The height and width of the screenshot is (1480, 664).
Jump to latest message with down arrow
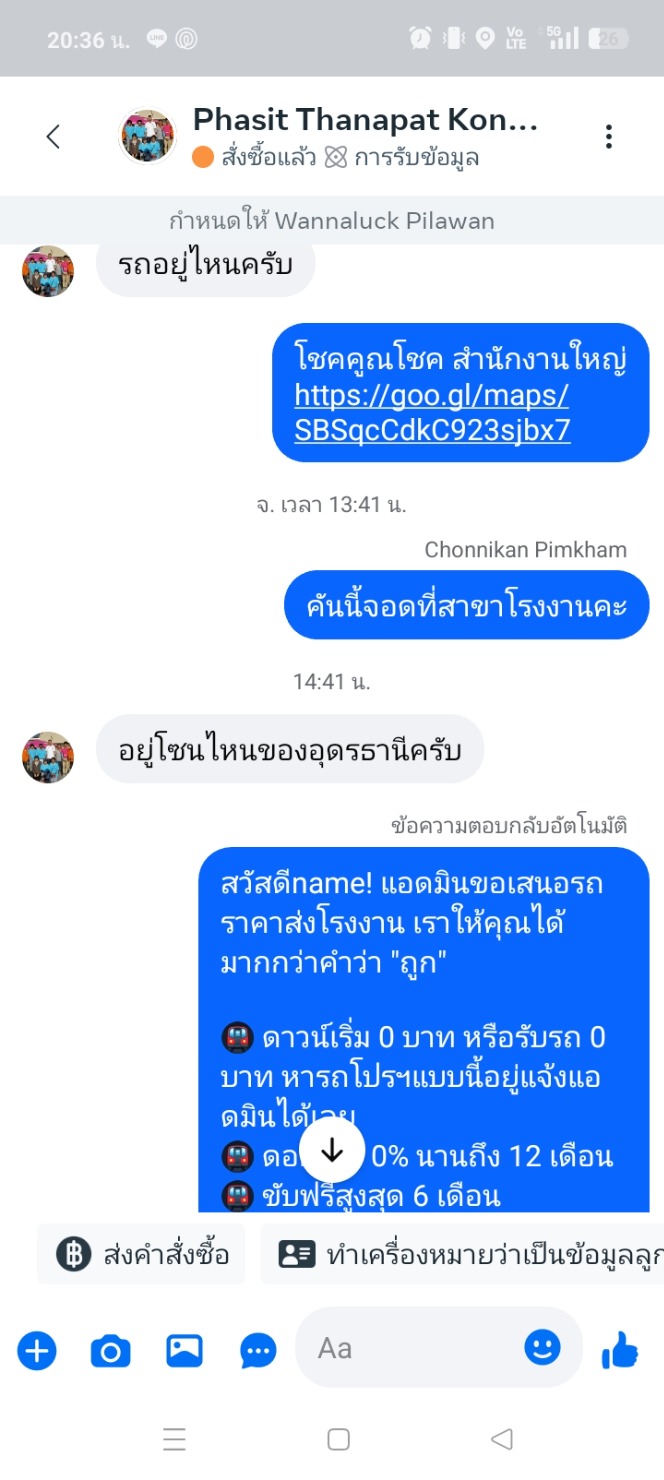pyautogui.click(x=332, y=1151)
